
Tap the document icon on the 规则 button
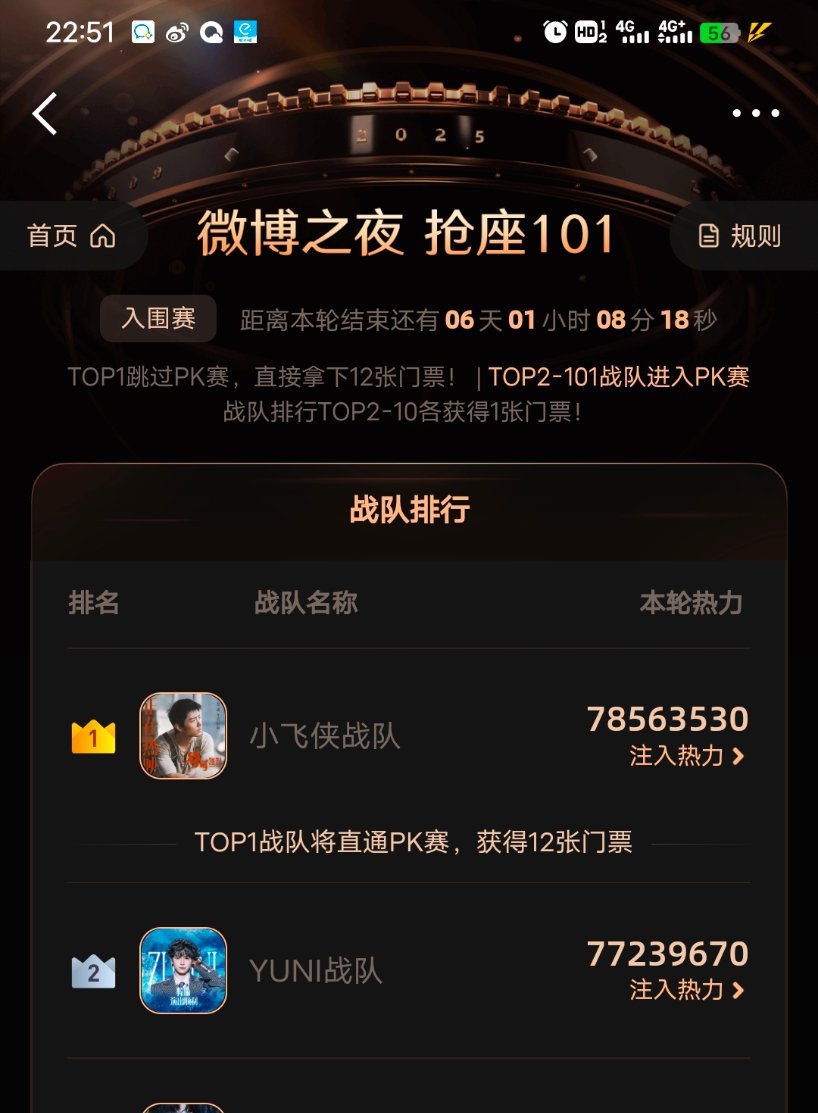pos(706,236)
